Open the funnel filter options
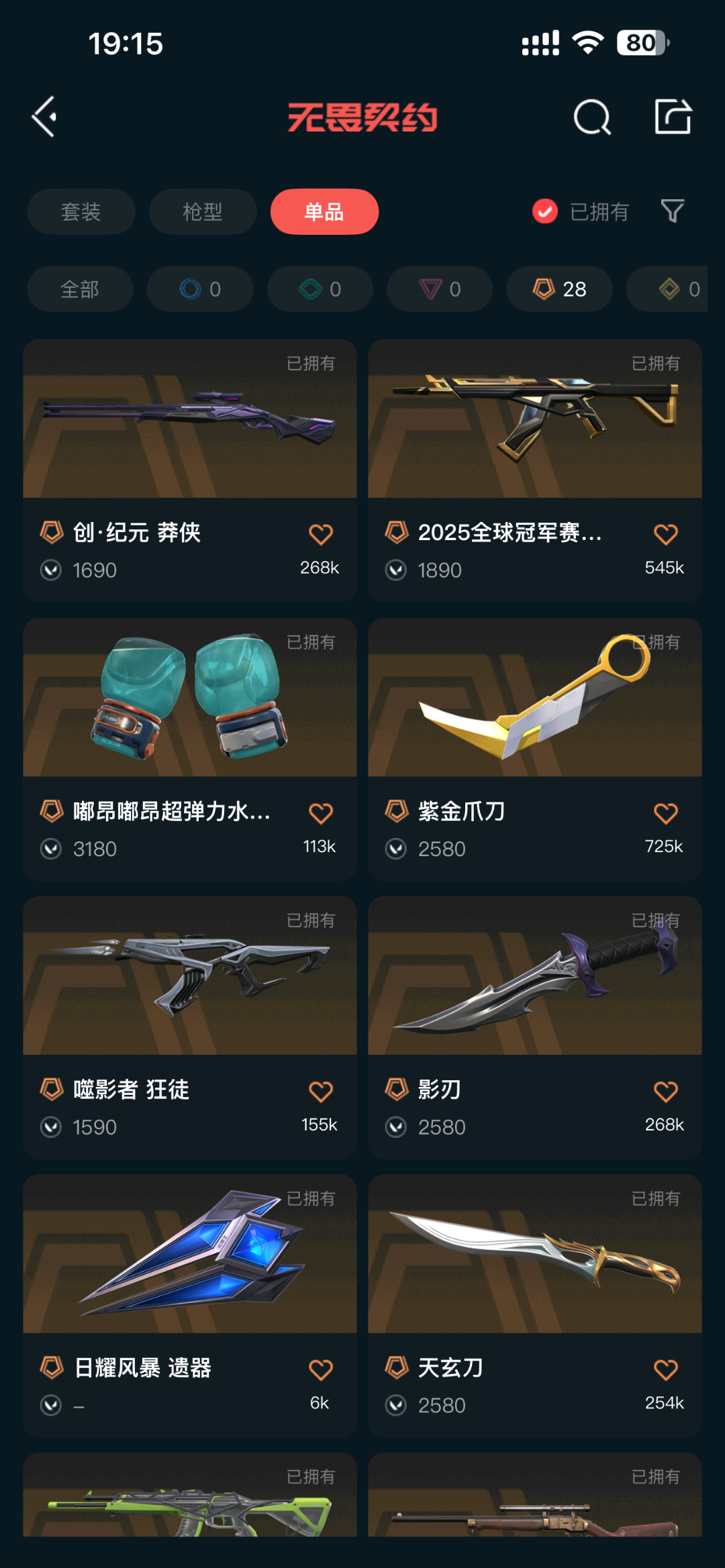 672,212
